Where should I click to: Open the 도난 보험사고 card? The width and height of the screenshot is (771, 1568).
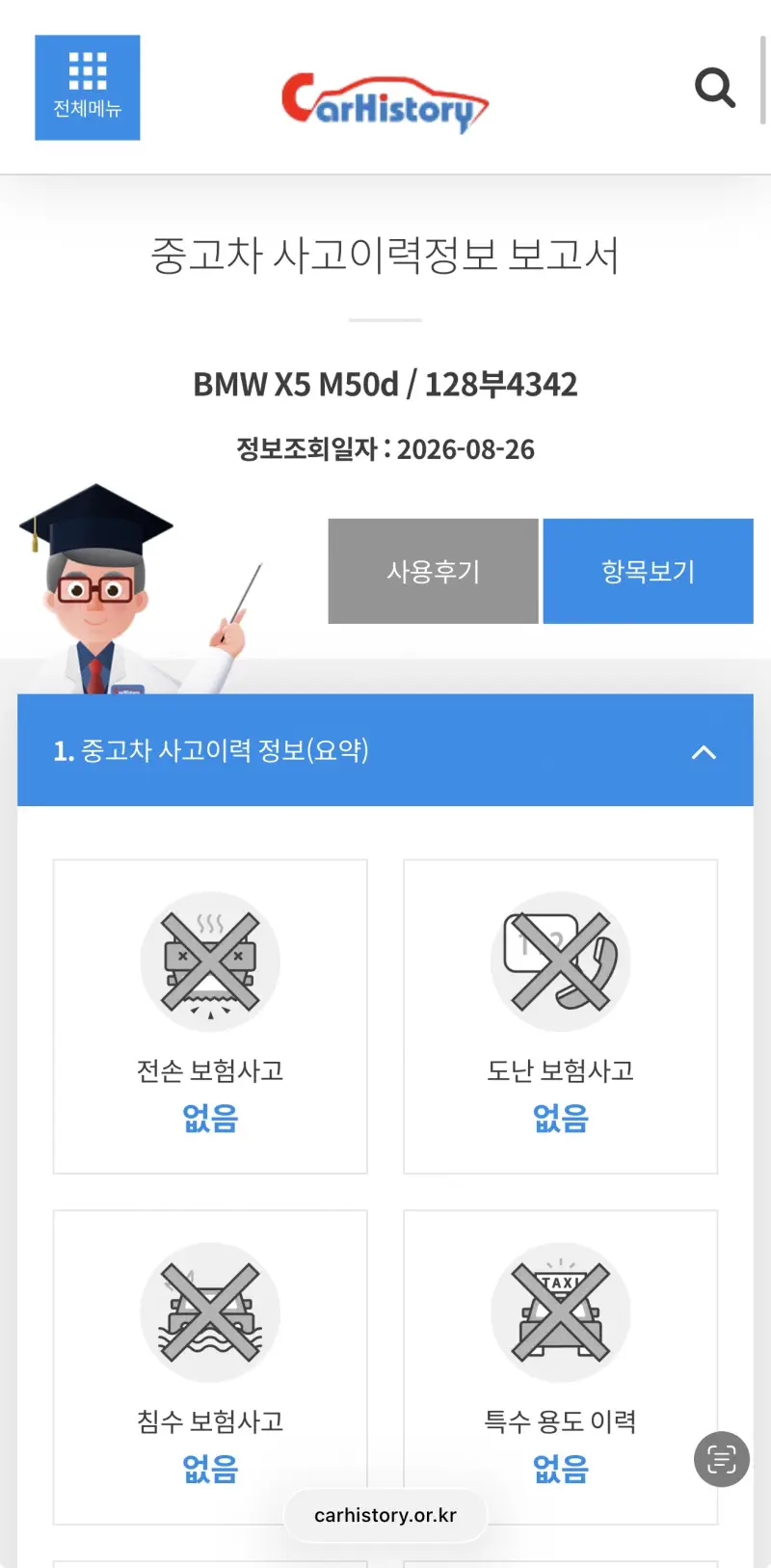[x=560, y=1016]
